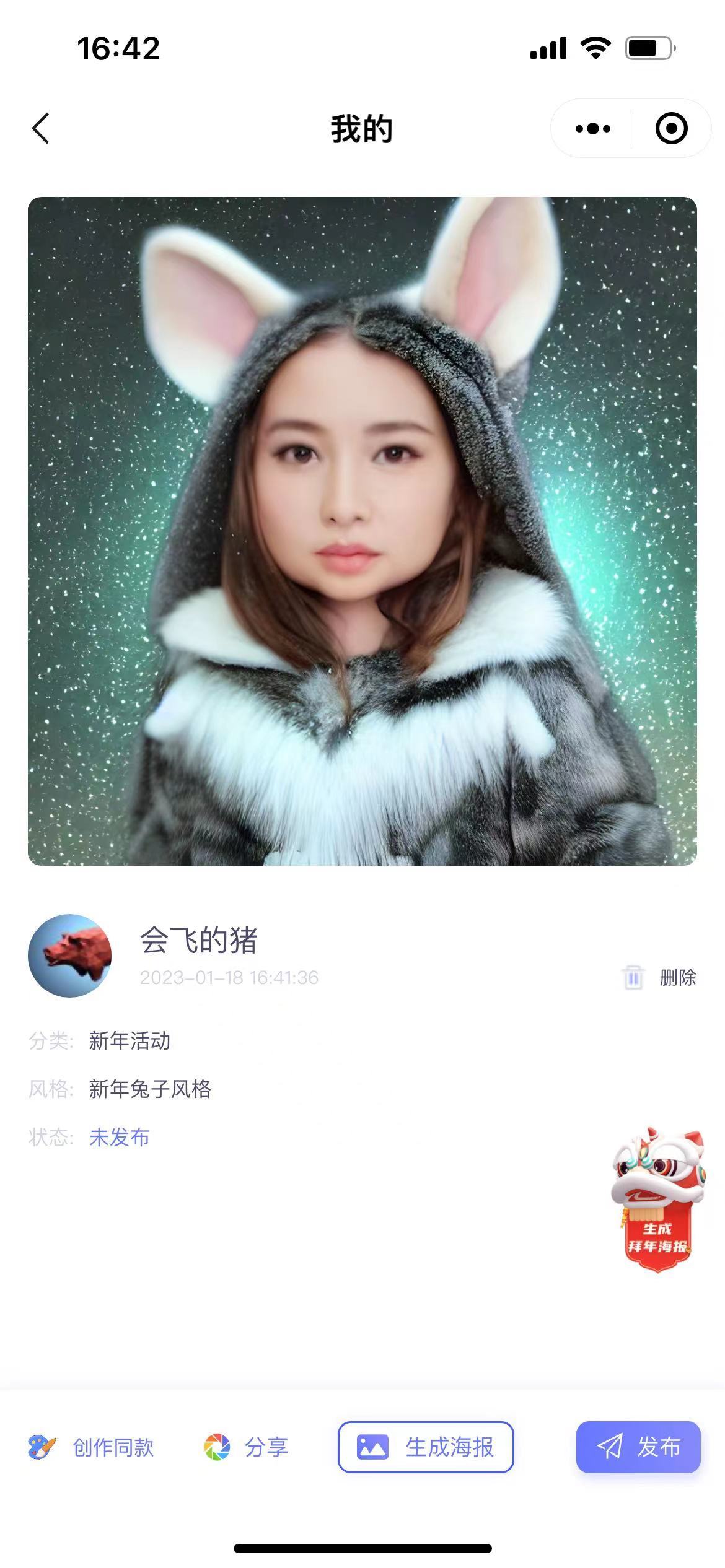Go back using the top-left arrow
This screenshot has width=725, height=1568.
pyautogui.click(x=41, y=129)
